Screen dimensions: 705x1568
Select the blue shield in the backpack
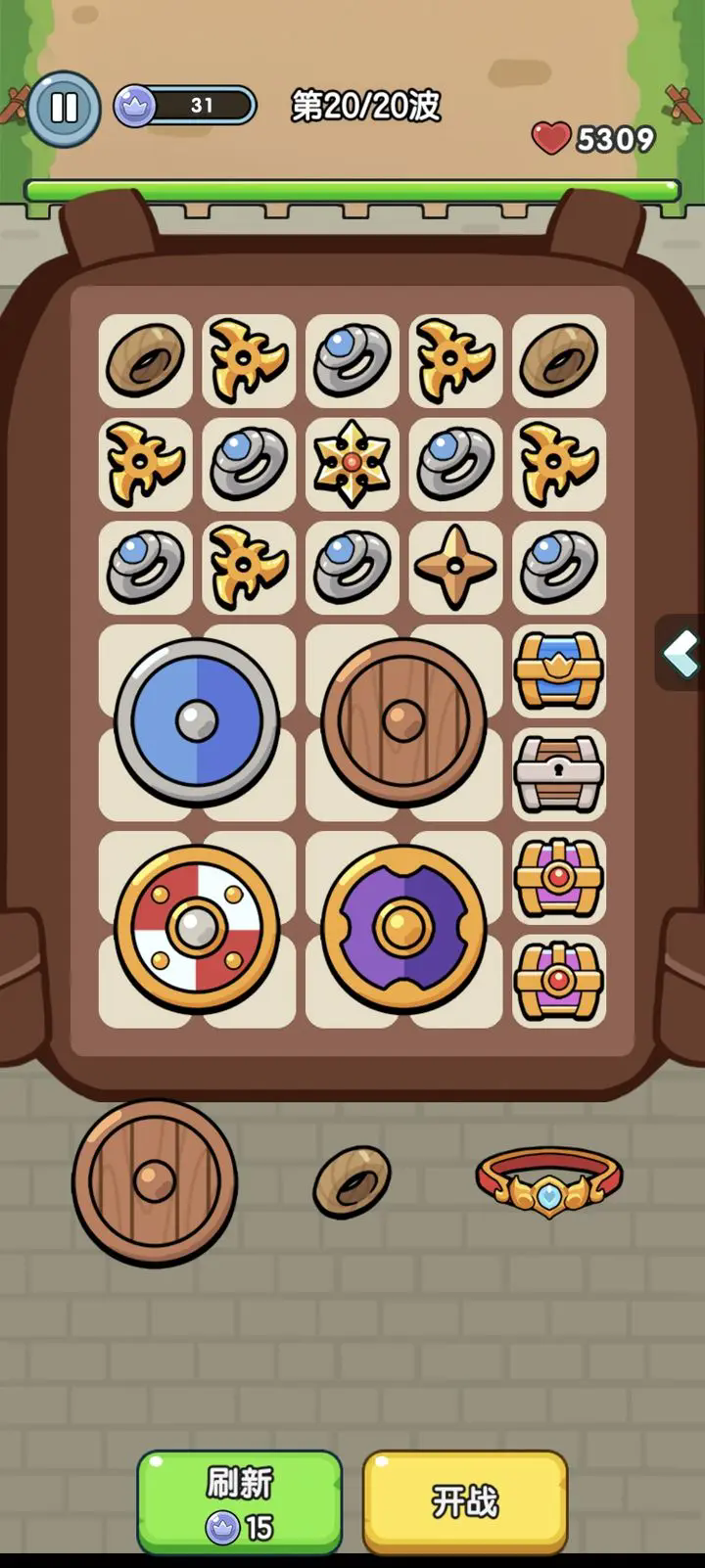tap(197, 721)
